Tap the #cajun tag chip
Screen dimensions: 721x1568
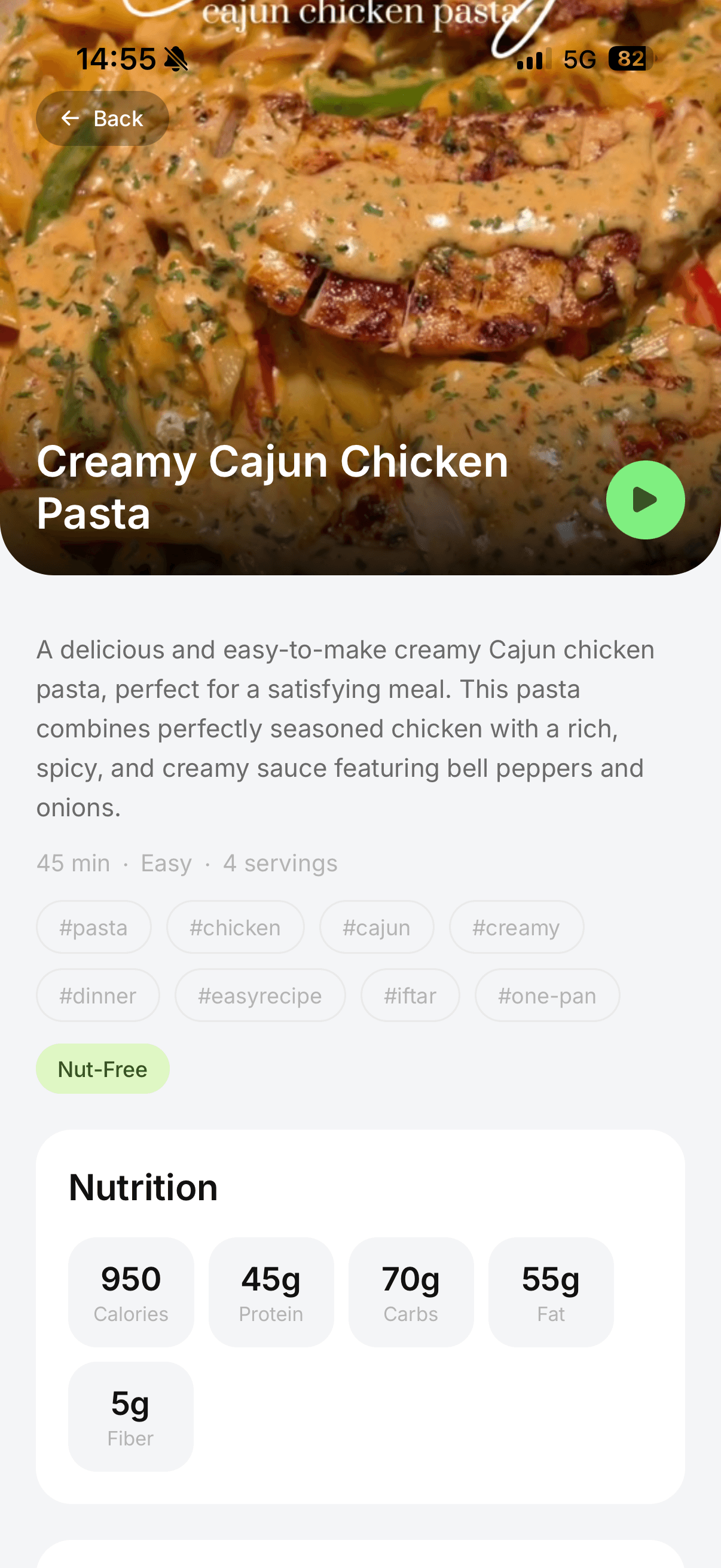376,927
